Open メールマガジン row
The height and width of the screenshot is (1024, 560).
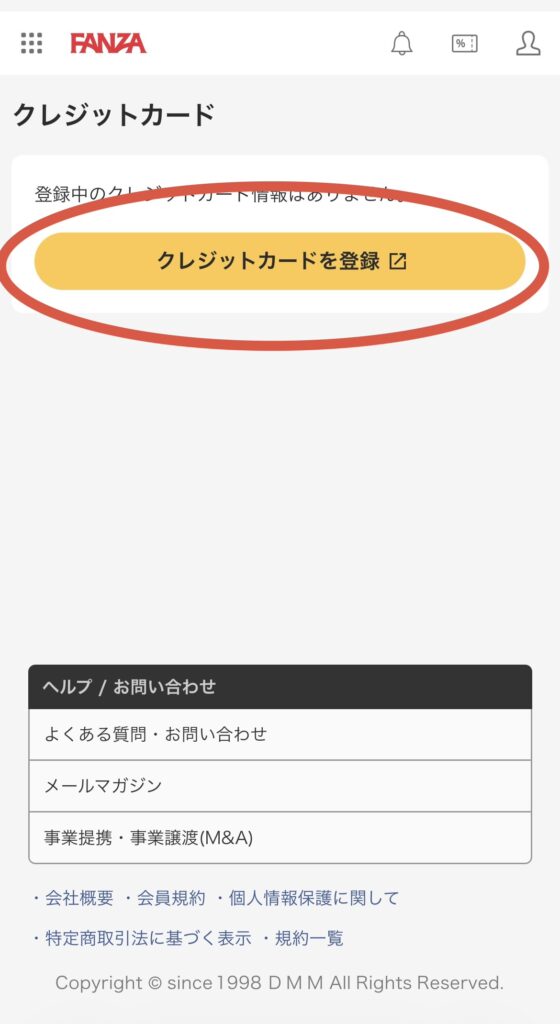(x=280, y=786)
